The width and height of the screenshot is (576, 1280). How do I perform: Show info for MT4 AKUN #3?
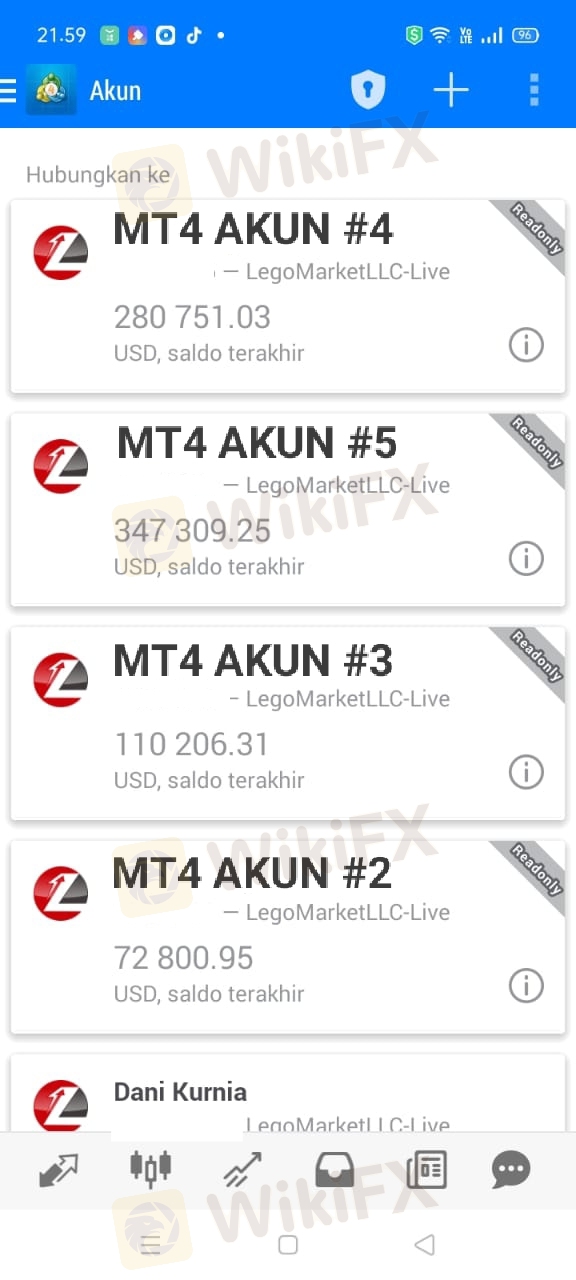click(x=526, y=772)
